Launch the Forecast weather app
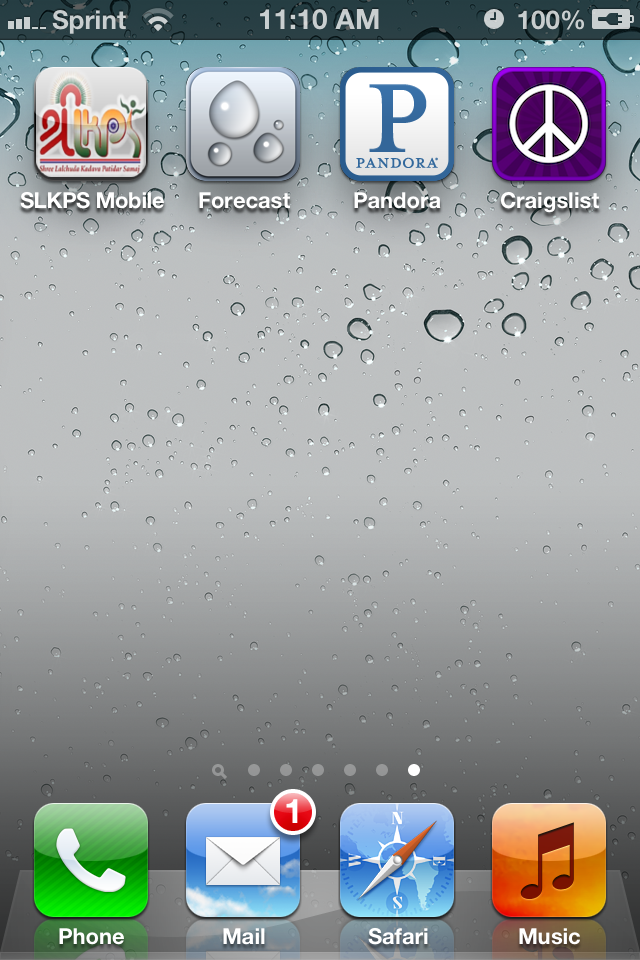640x960 pixels. pyautogui.click(x=243, y=123)
